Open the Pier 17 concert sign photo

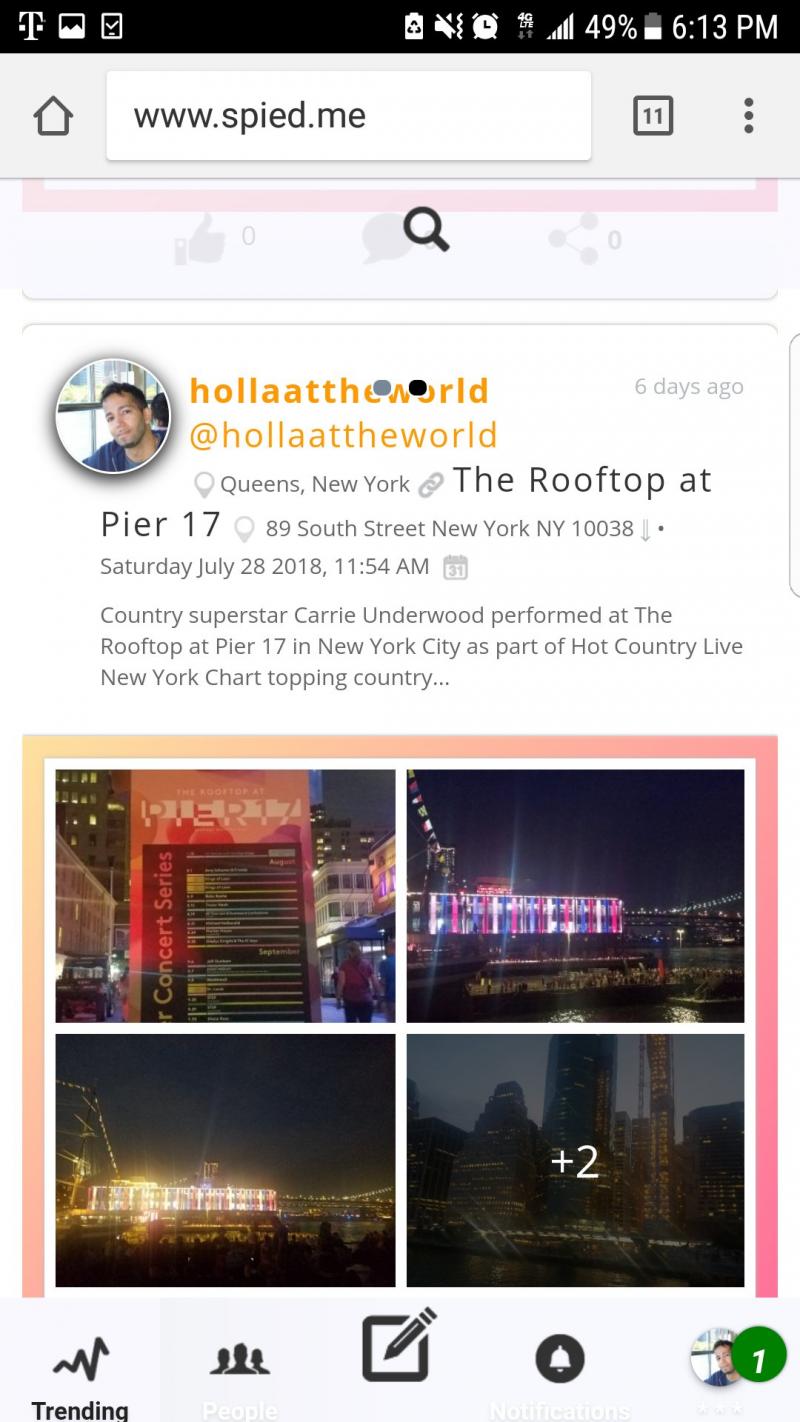pyautogui.click(x=225, y=895)
